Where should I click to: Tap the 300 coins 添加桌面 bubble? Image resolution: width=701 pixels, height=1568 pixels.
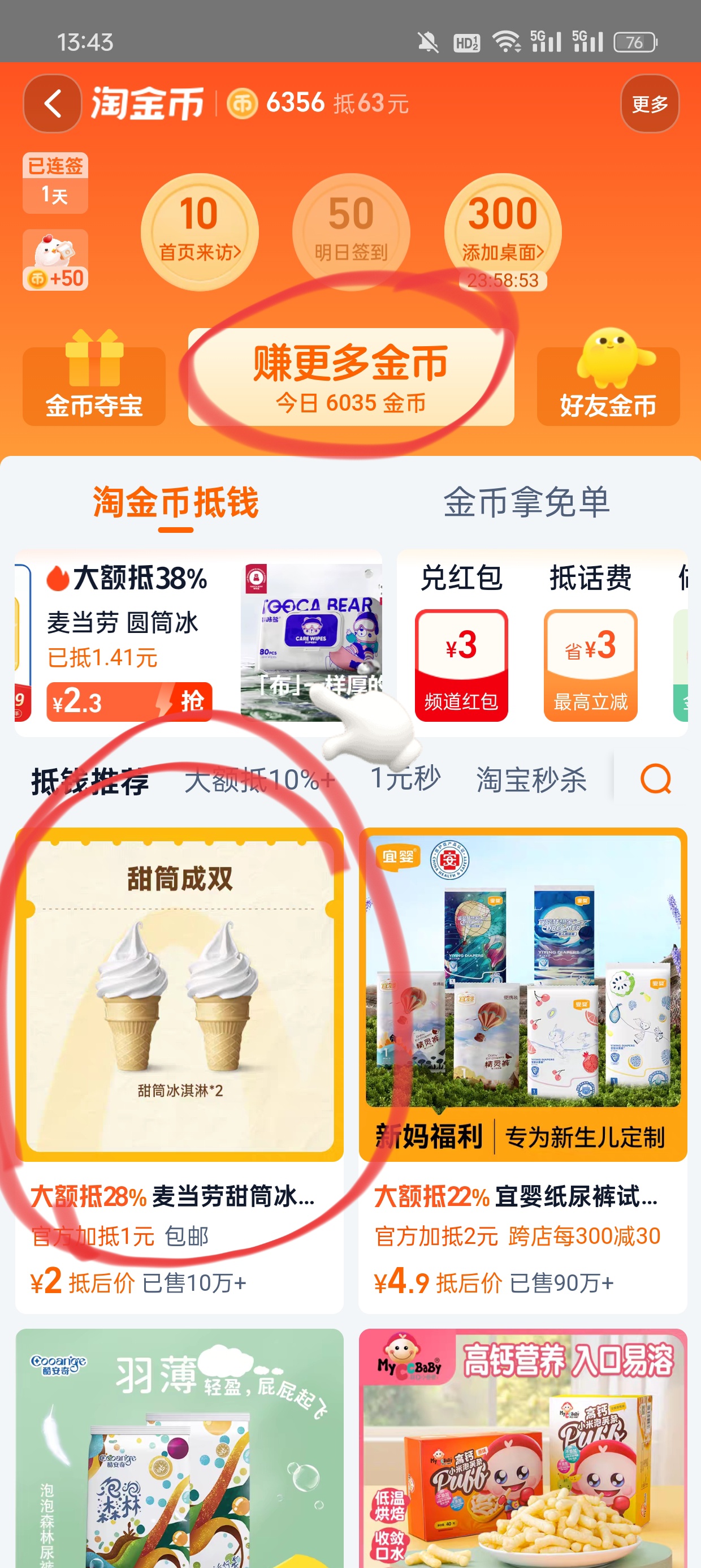502,230
